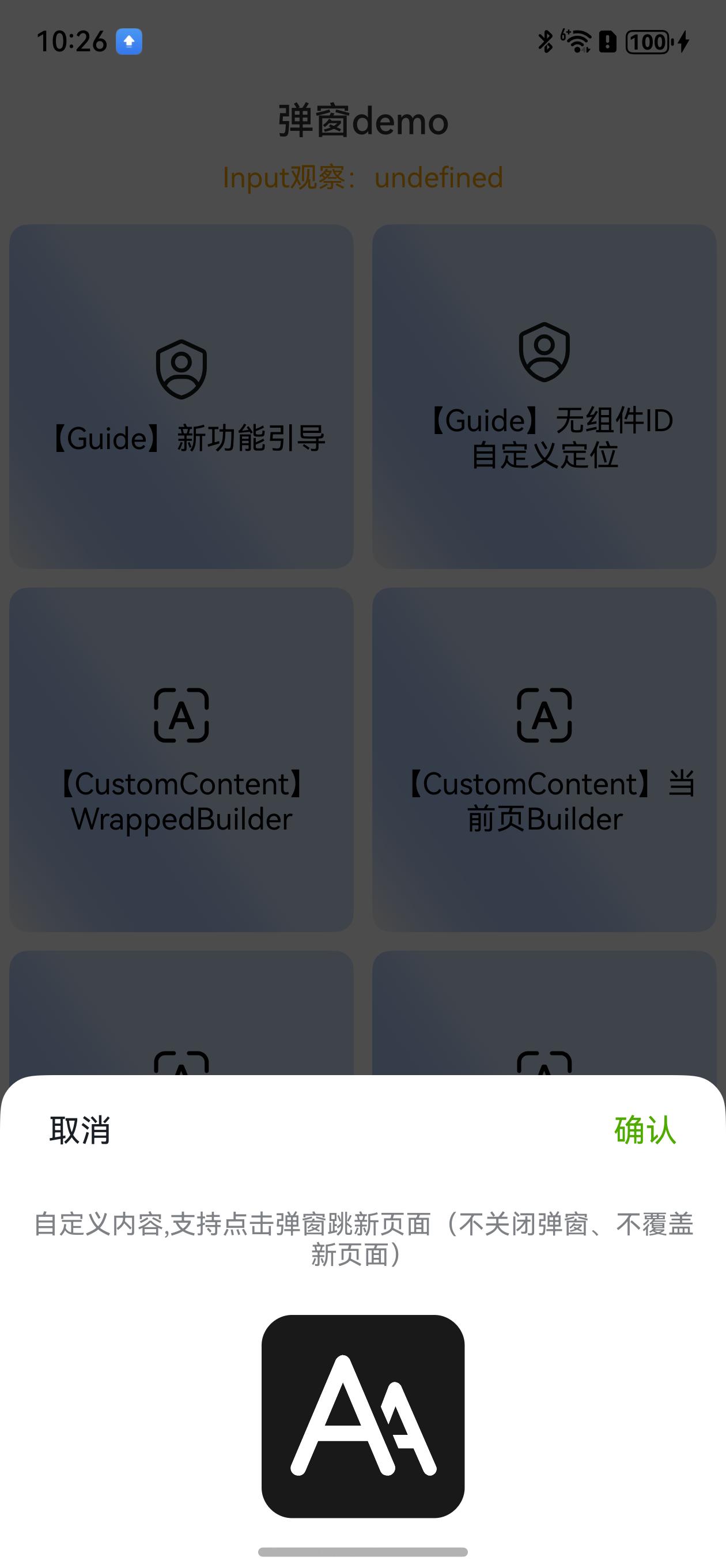This screenshot has width=726, height=1568.
Task: Tap the blue upload arrow in status bar
Action: 128,42
